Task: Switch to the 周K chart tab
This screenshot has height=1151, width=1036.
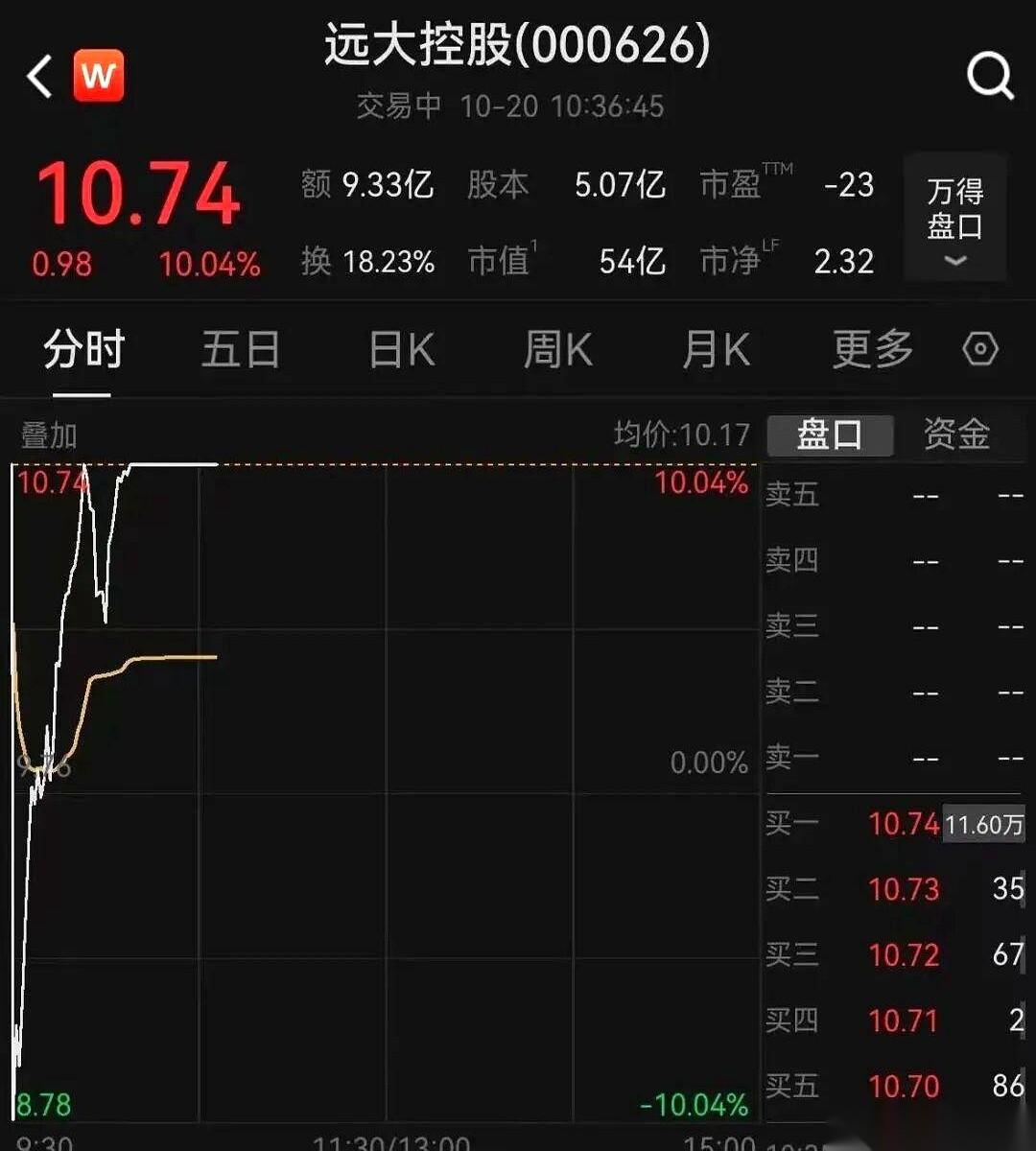Action: click(x=557, y=350)
